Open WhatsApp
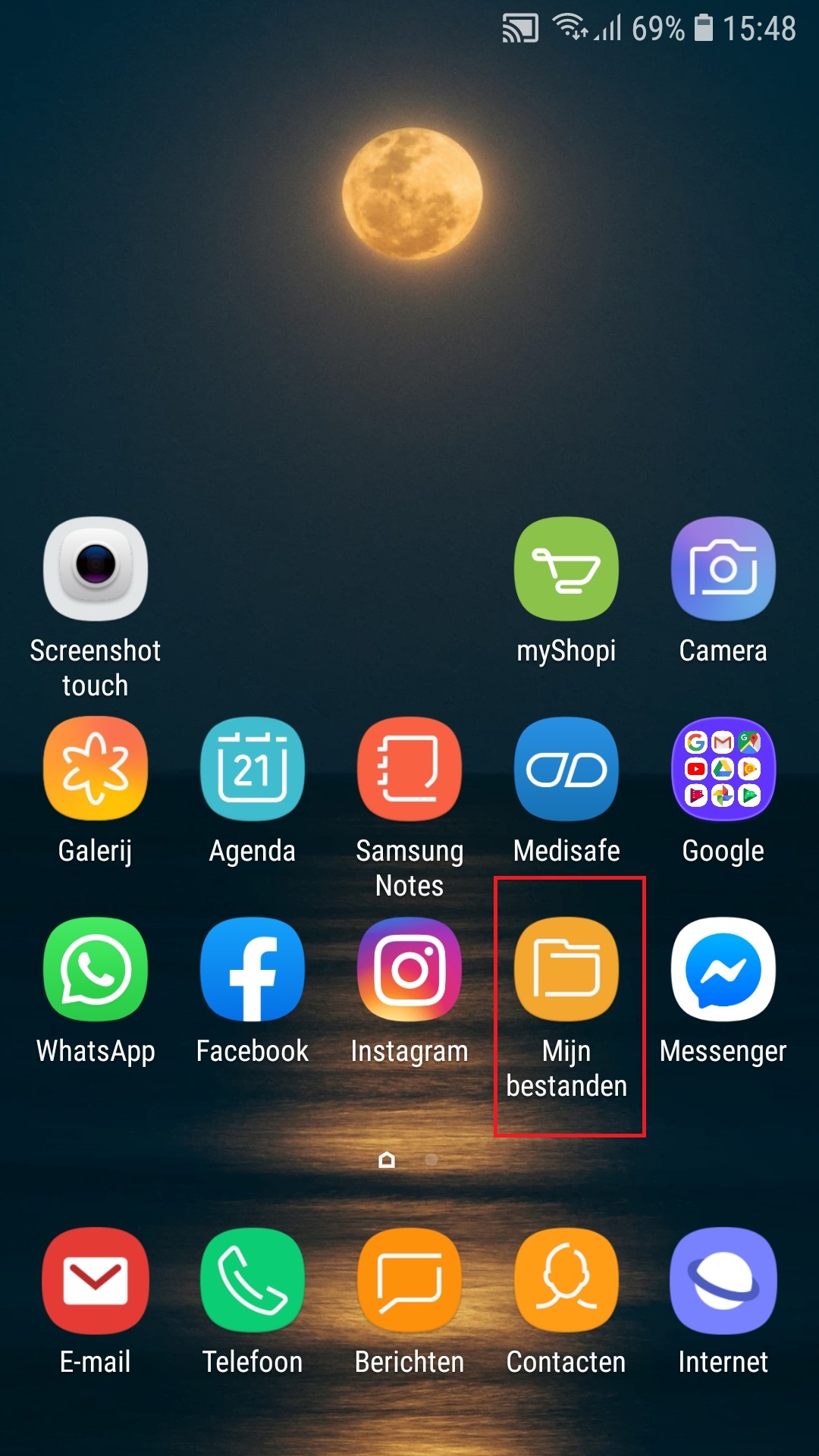The image size is (819, 1456). tap(96, 969)
